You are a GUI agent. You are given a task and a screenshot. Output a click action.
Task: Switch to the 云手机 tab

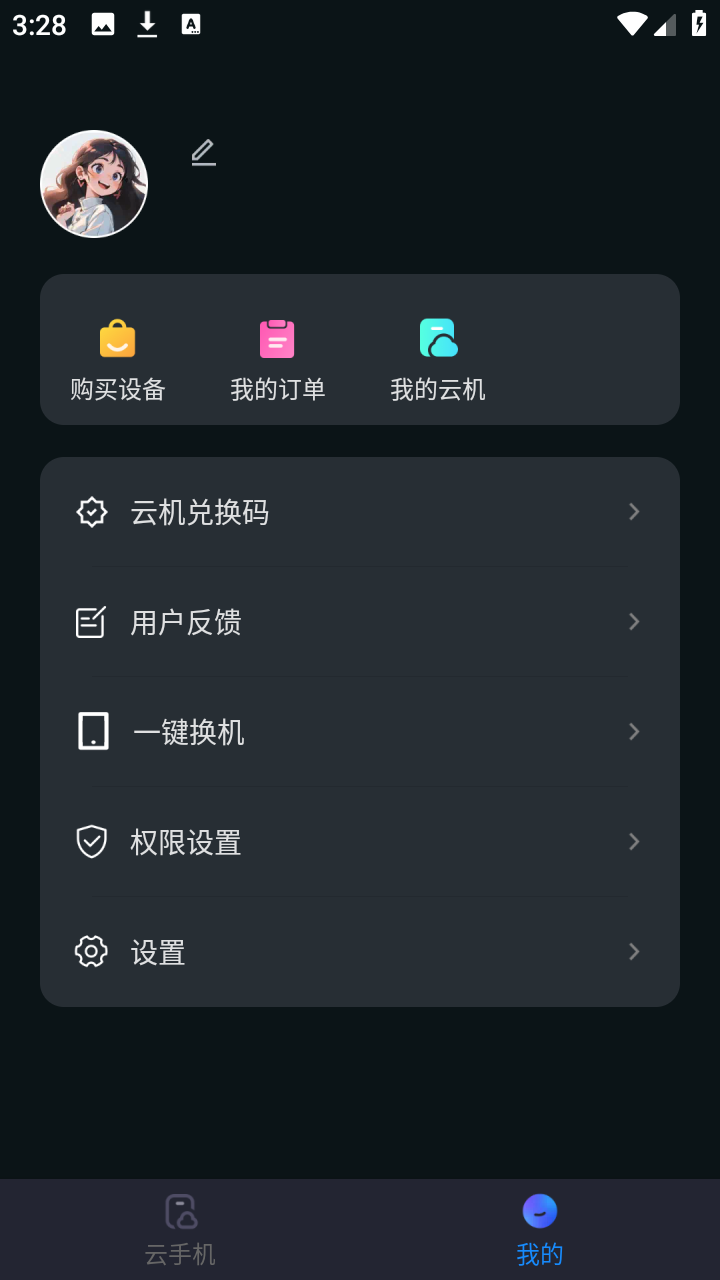(x=180, y=1228)
